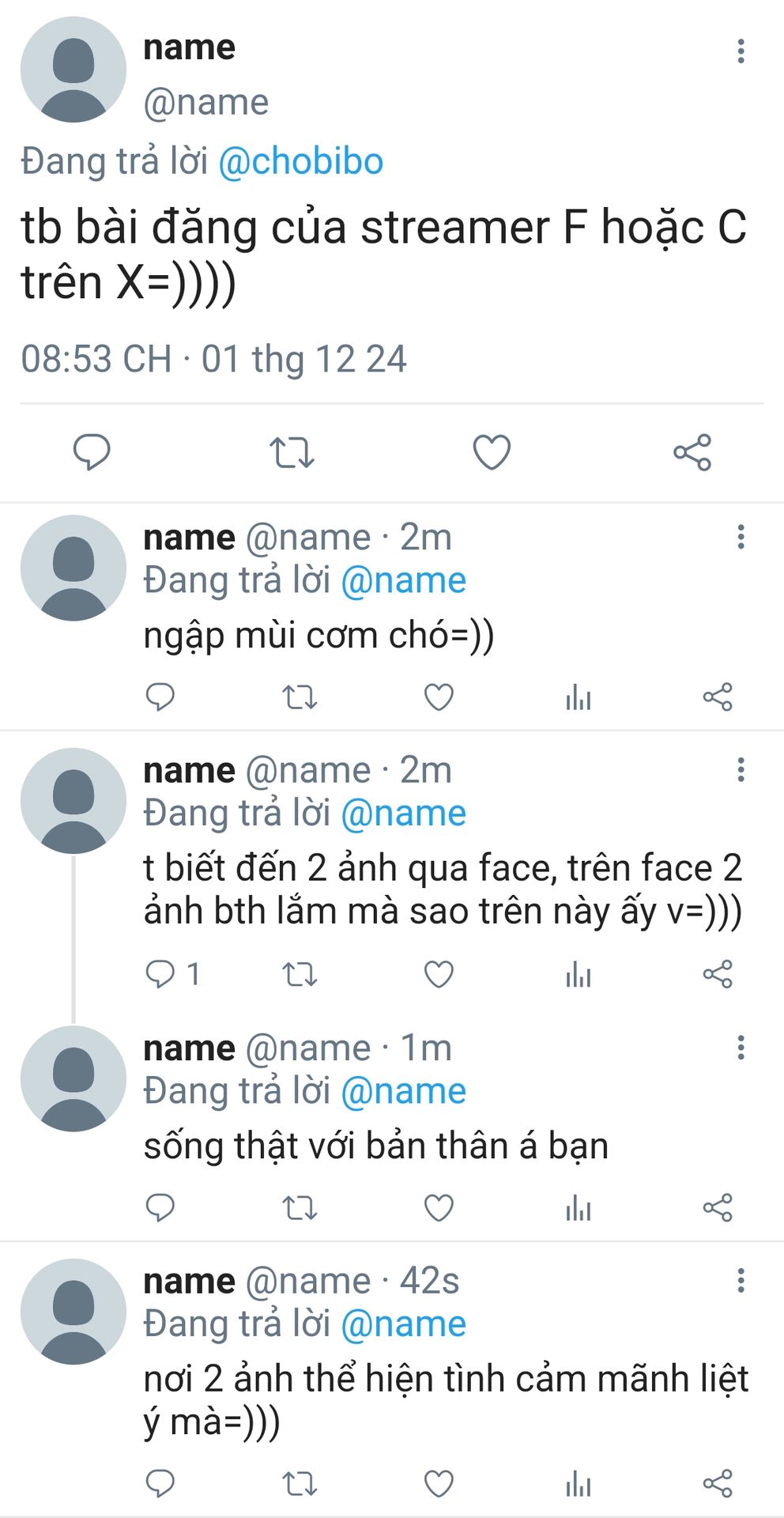Like the reply "ngập mùi cơm chó=))"
The width and height of the screenshot is (784, 1518).
pyautogui.click(x=439, y=697)
